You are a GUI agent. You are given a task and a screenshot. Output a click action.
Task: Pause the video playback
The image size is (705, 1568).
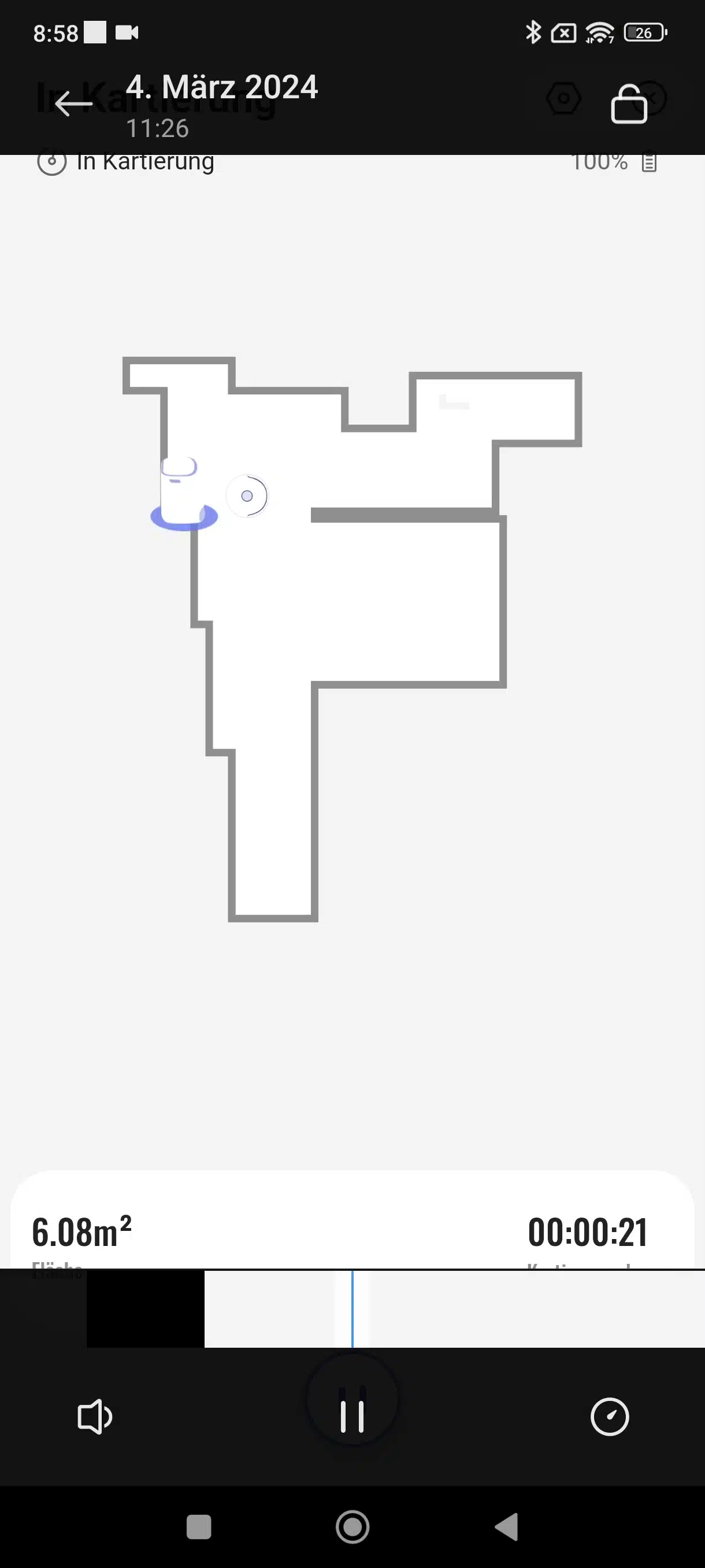pyautogui.click(x=352, y=1417)
